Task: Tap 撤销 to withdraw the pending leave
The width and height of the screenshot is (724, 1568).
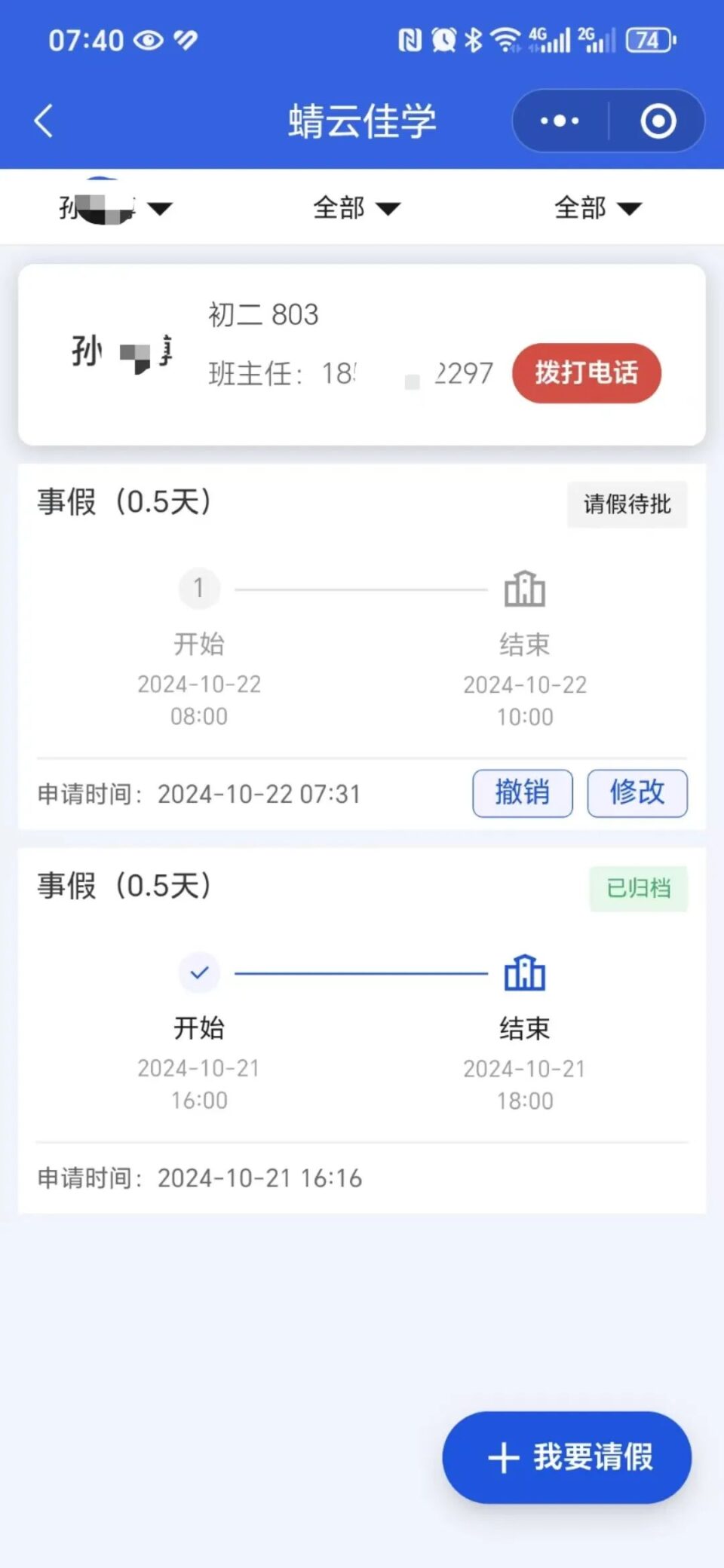Action: pyautogui.click(x=523, y=793)
